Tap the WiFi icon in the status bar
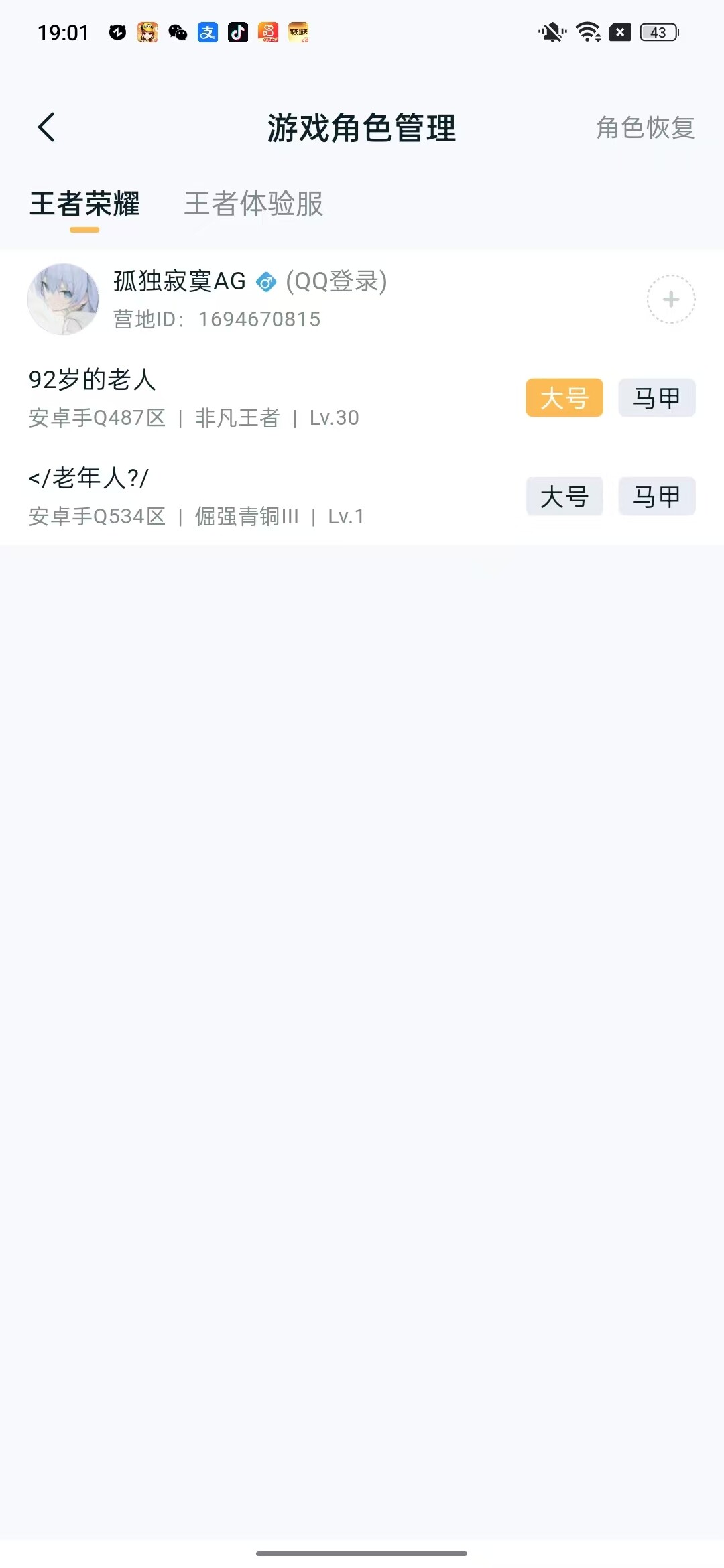This screenshot has height=1568, width=724. 587,32
